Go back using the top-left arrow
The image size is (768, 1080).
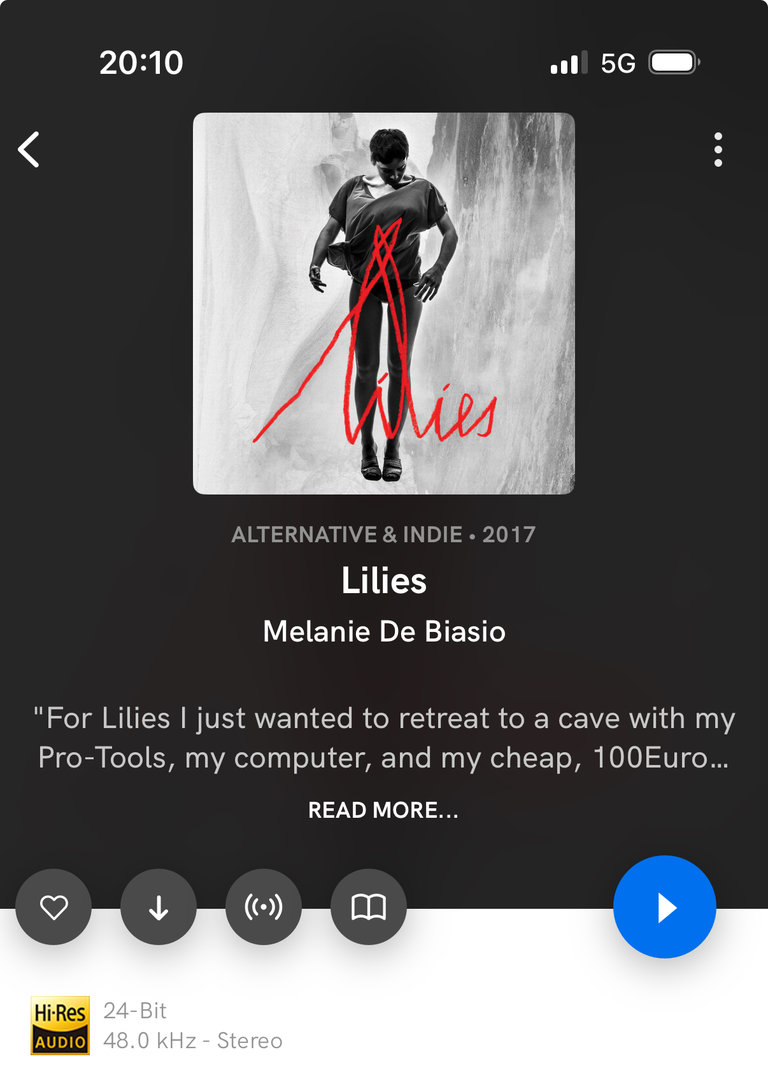(x=29, y=150)
